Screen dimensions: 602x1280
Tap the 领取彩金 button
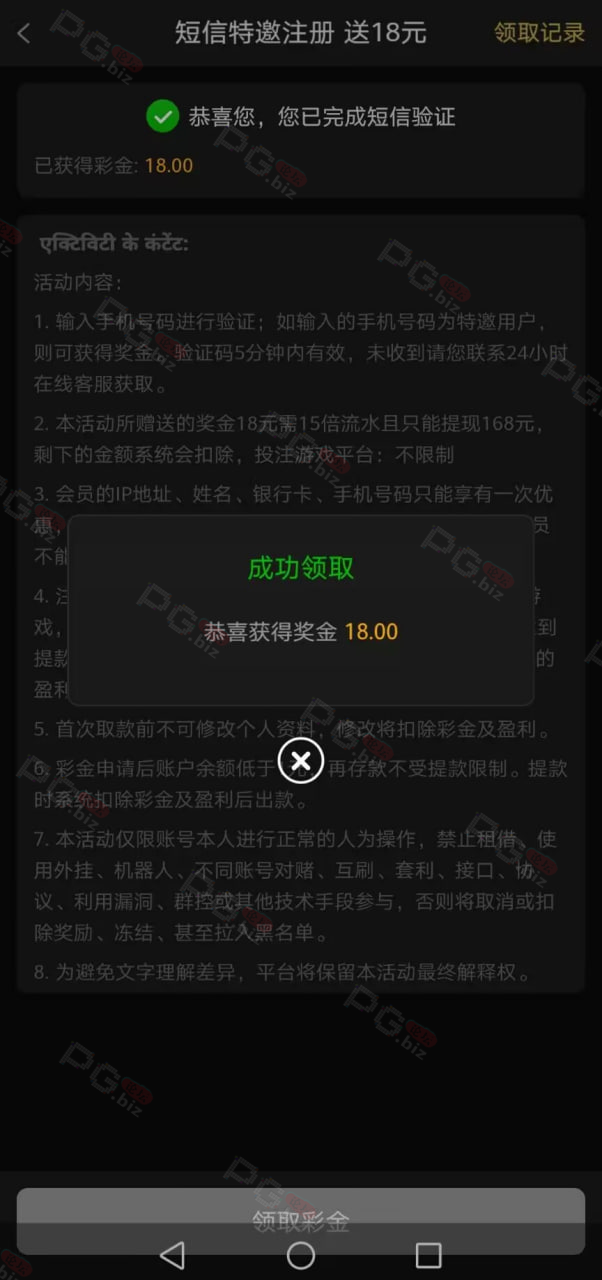[x=300, y=1221]
